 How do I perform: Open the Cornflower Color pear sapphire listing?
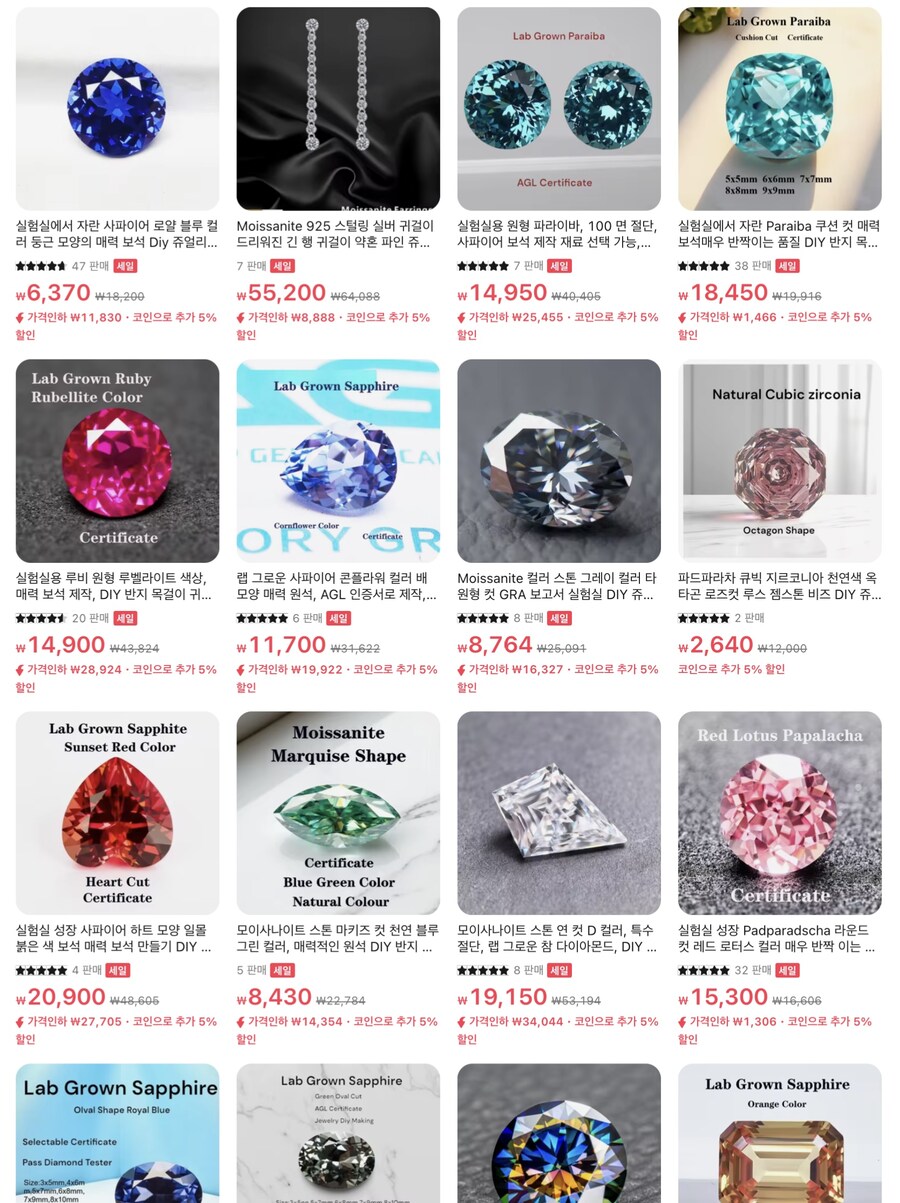tap(338, 460)
